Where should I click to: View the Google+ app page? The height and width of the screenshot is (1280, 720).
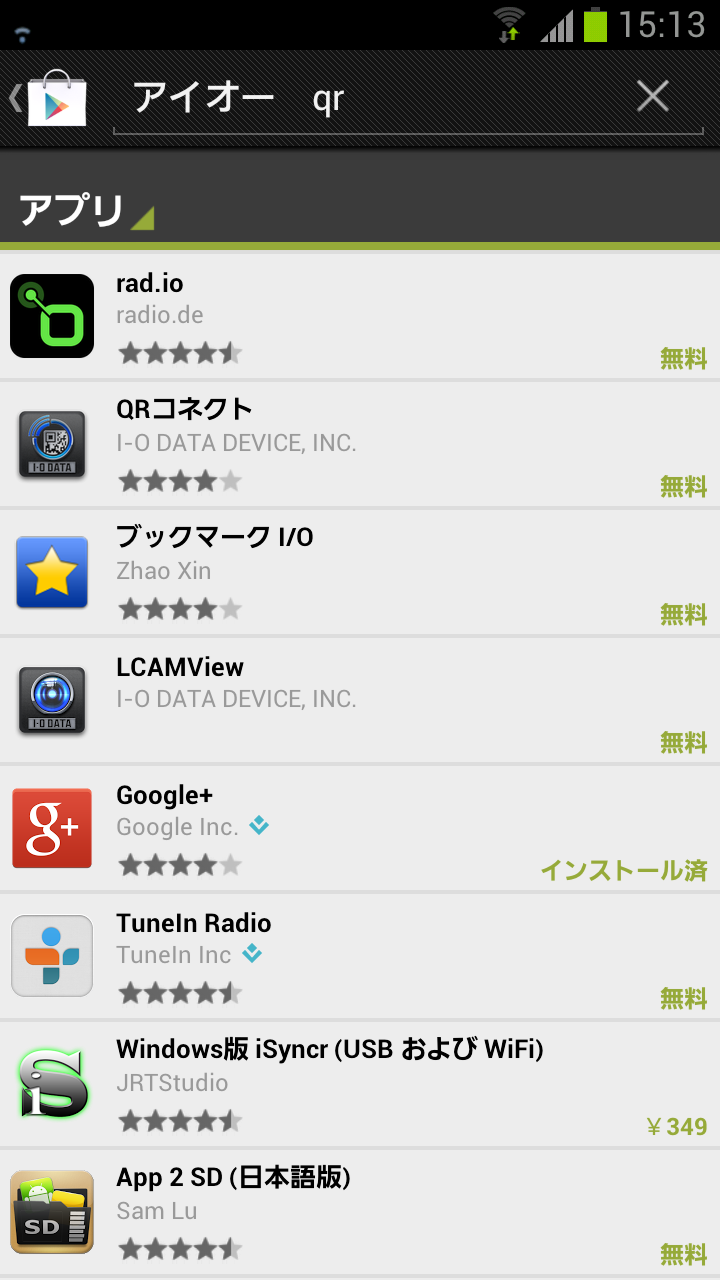coord(360,828)
